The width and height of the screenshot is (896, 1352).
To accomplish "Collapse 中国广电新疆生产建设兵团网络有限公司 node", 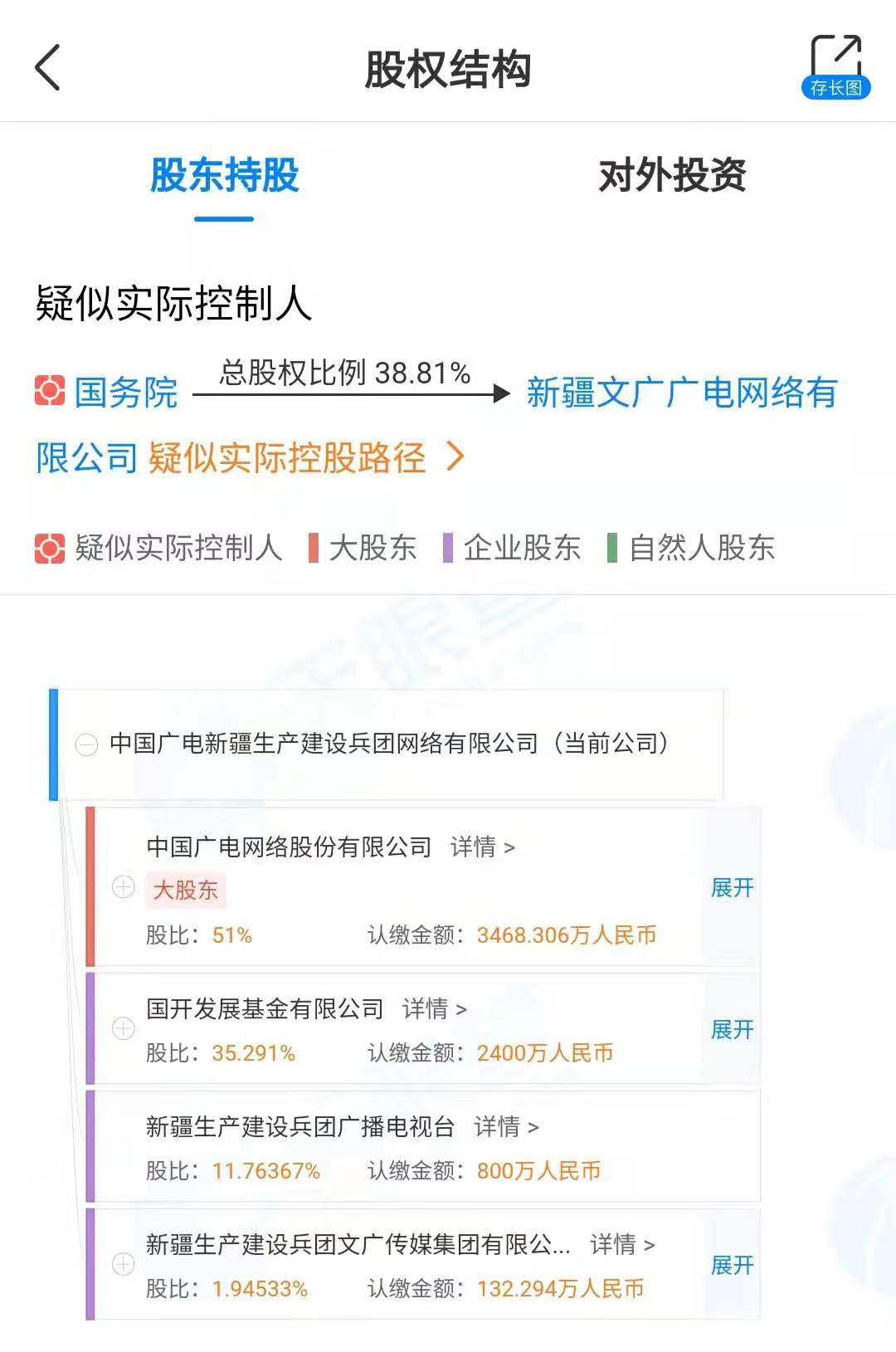I will [x=87, y=744].
